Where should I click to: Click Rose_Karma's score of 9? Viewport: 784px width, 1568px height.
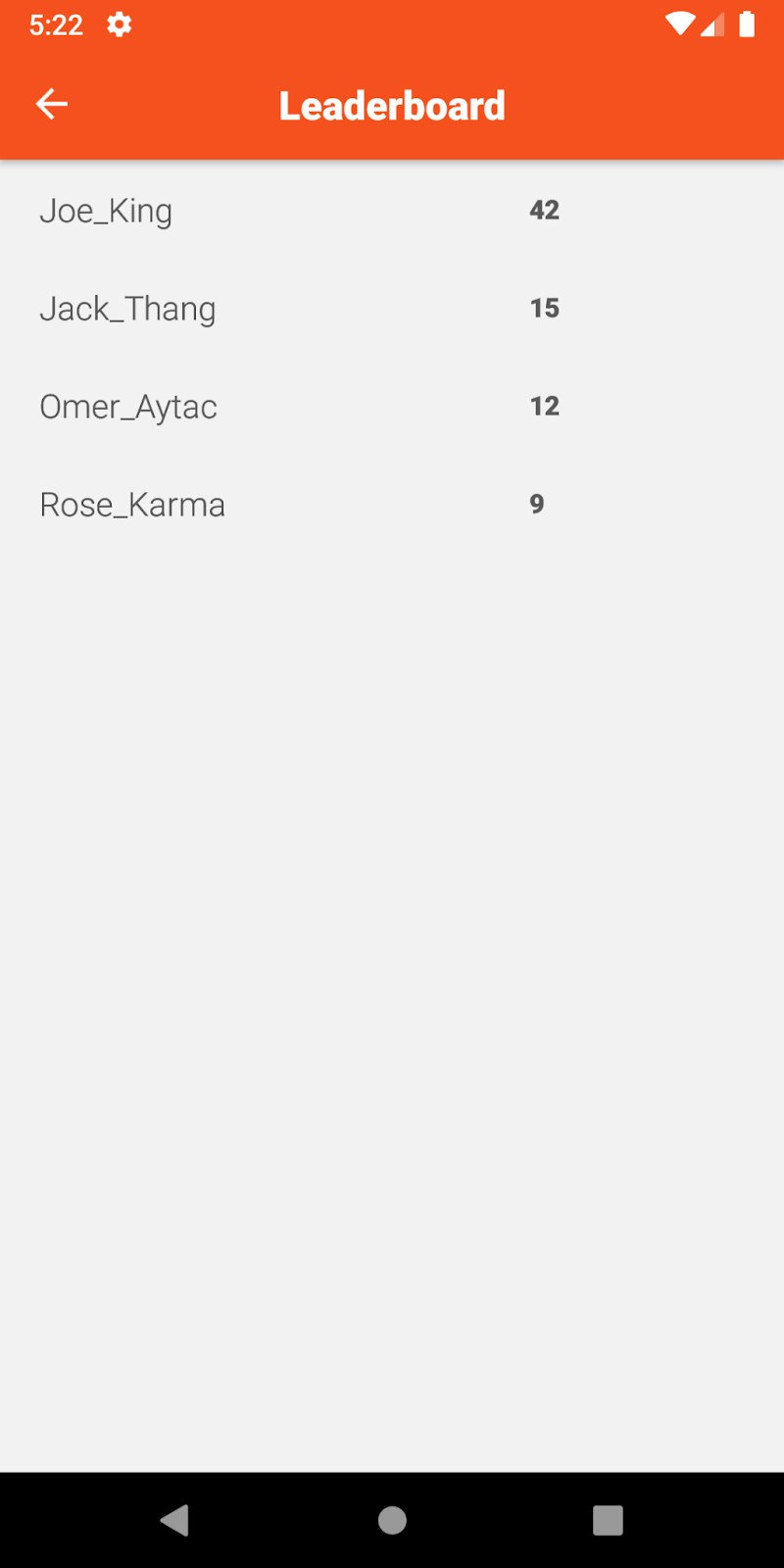click(537, 504)
